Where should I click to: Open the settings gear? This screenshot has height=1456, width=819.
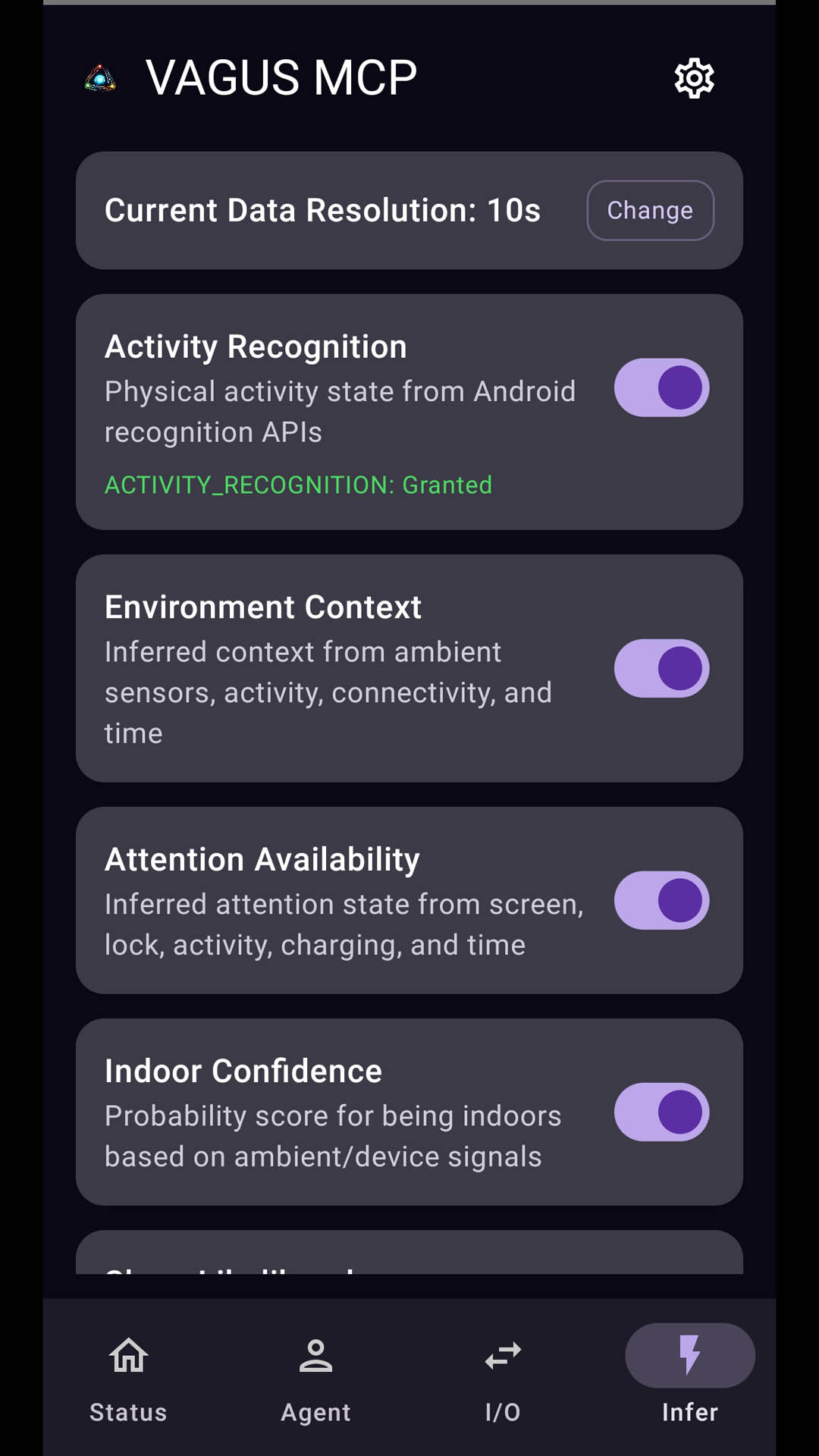694,78
